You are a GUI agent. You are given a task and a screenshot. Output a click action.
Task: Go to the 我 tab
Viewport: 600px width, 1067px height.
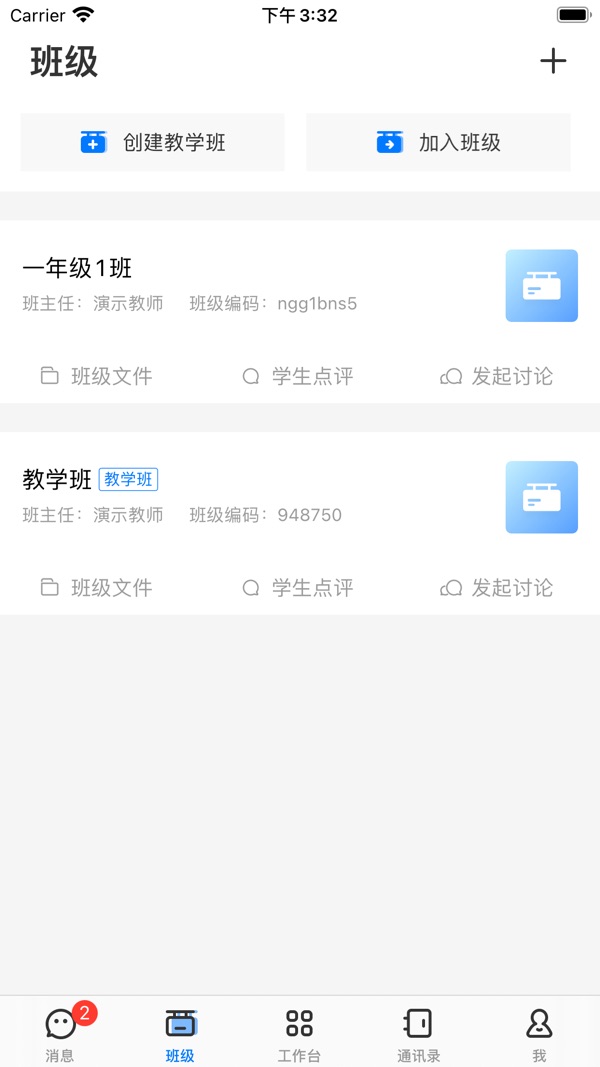pos(539,1032)
